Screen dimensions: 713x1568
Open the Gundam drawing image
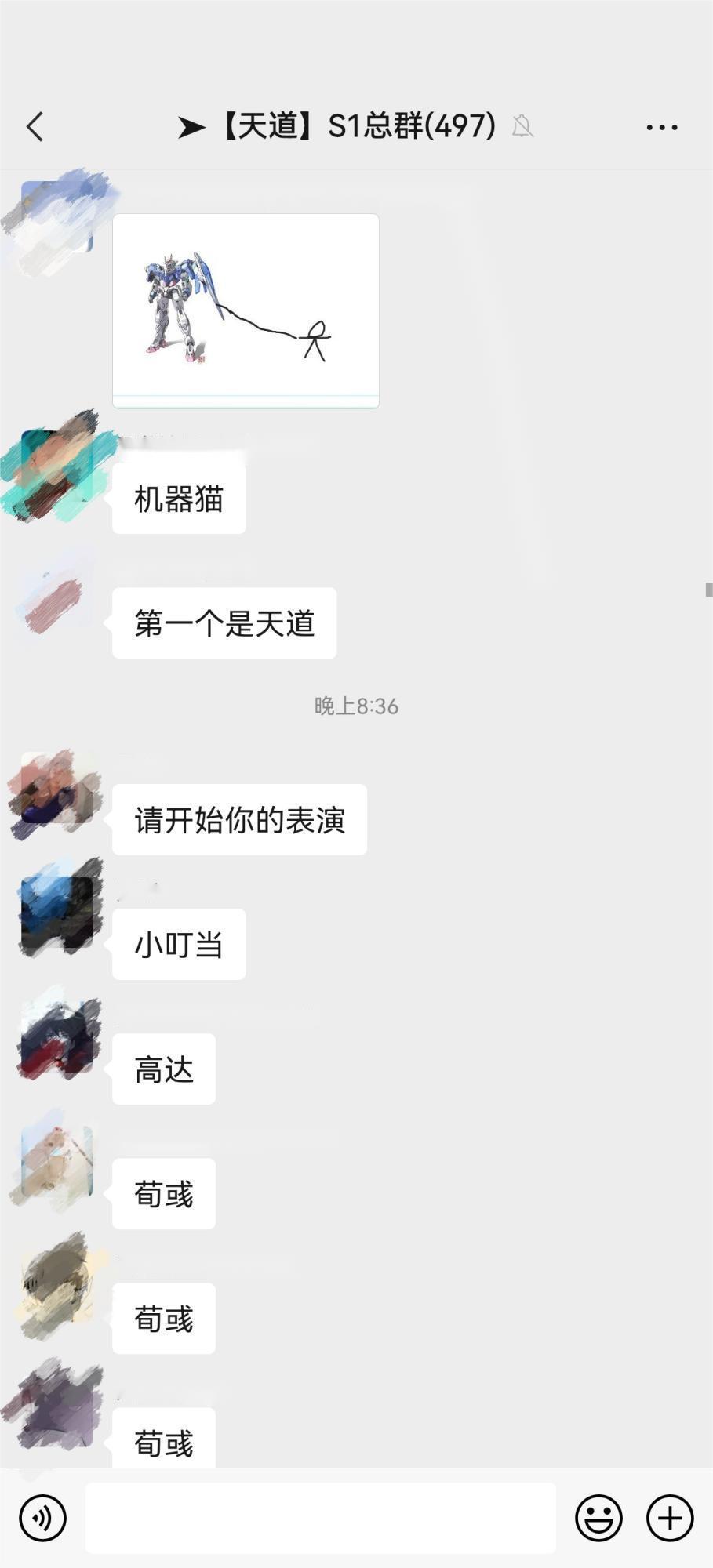click(246, 310)
